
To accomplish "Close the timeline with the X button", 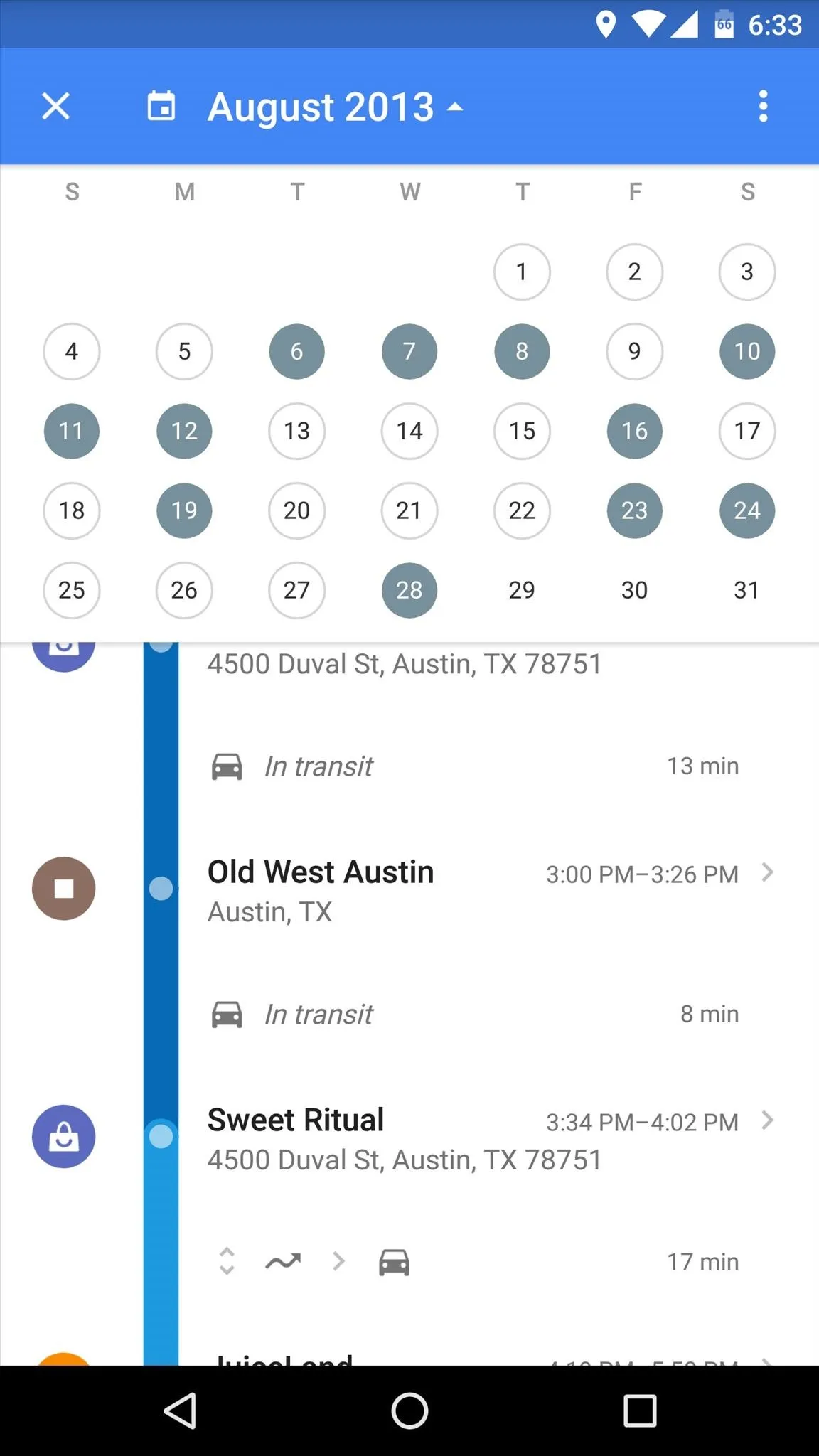I will point(55,107).
